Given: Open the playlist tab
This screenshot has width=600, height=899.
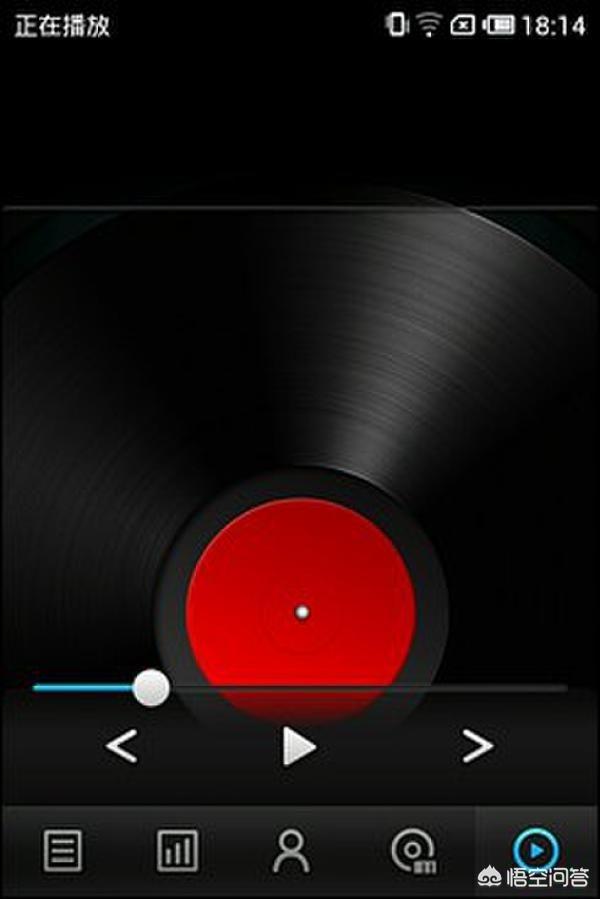Looking at the screenshot, I should (x=62, y=851).
